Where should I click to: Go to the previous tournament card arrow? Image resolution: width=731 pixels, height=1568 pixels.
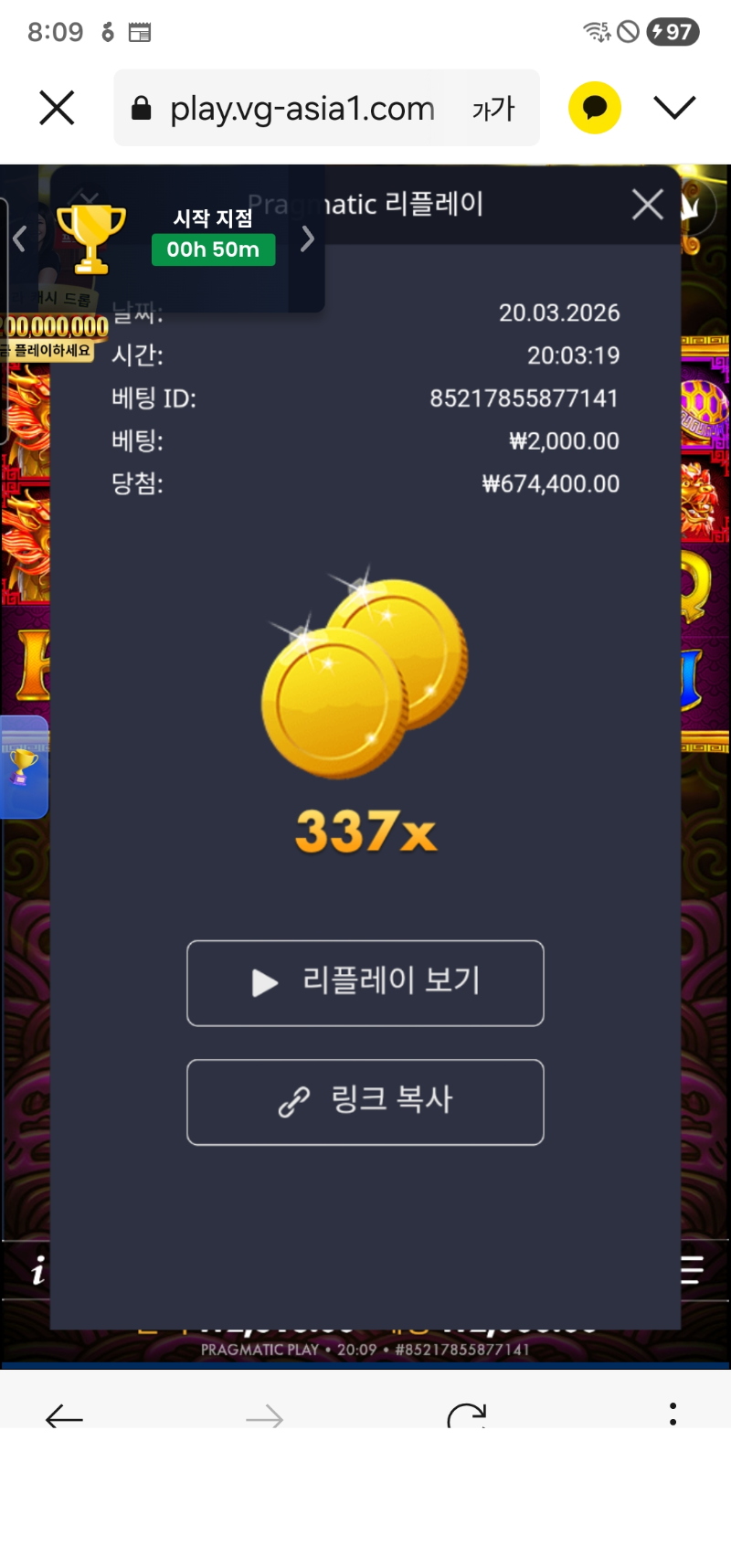point(19,238)
